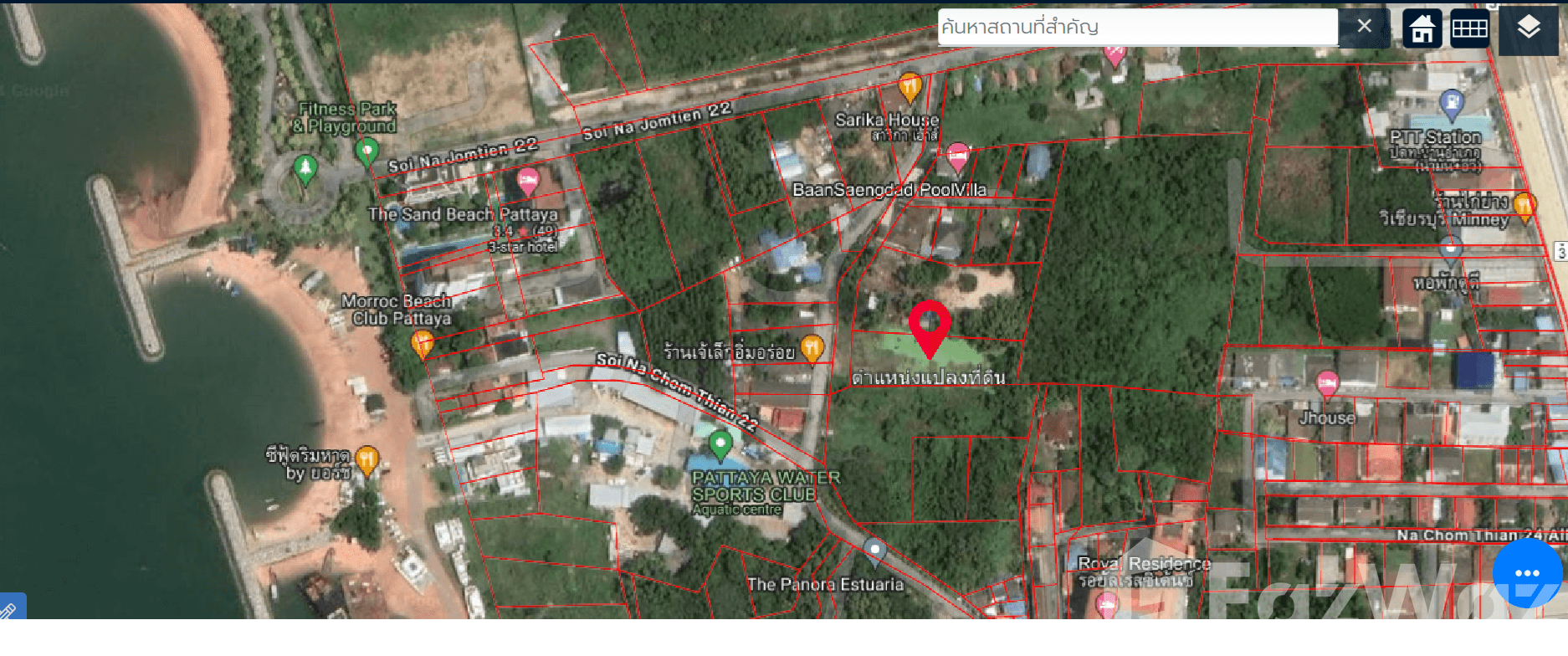
Task: Tap the landmark search field
Action: [1136, 27]
